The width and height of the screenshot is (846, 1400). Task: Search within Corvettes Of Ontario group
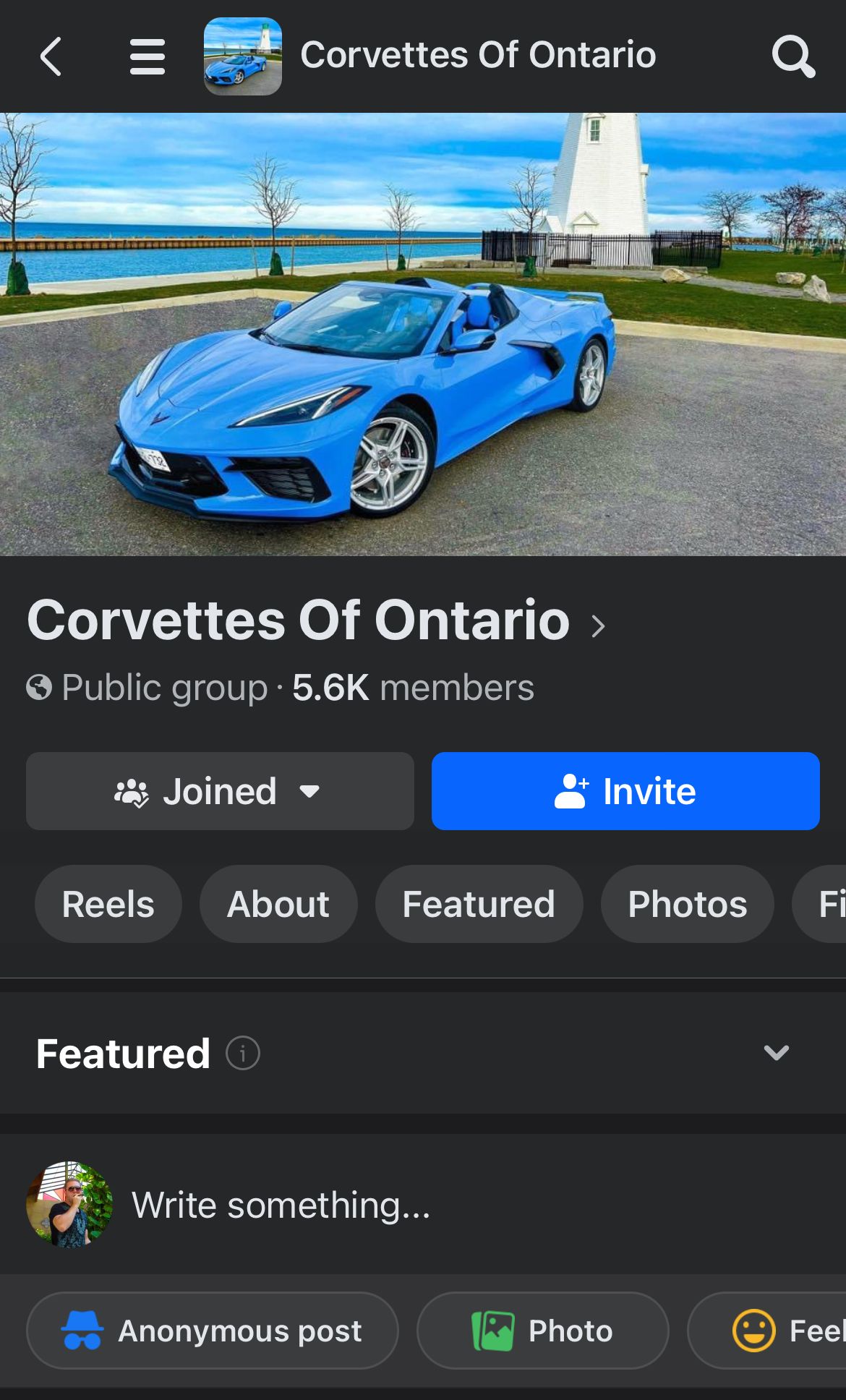point(793,56)
